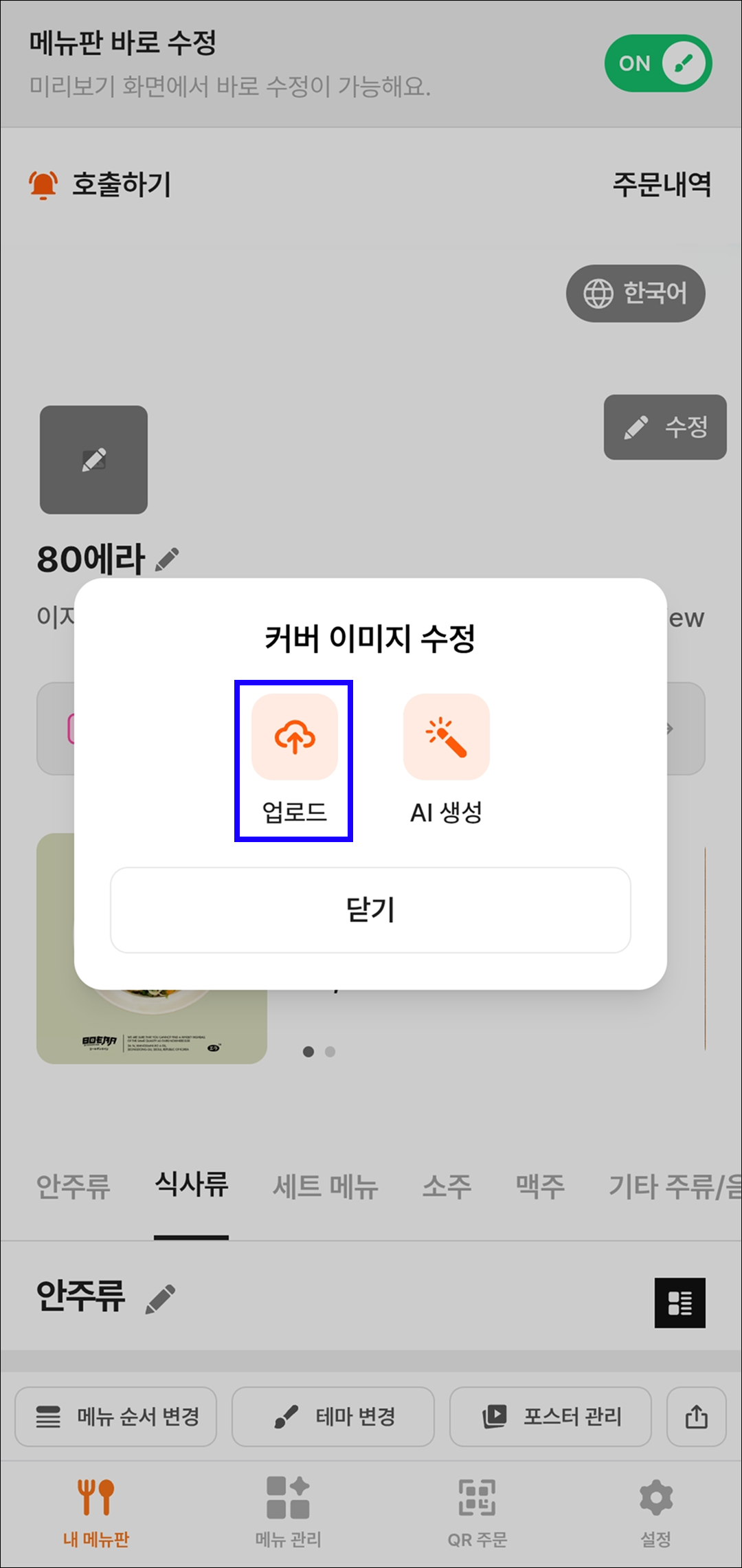Viewport: 742px width, 1568px height.
Task: Edit the 안주류 section title
Action: point(160,1299)
